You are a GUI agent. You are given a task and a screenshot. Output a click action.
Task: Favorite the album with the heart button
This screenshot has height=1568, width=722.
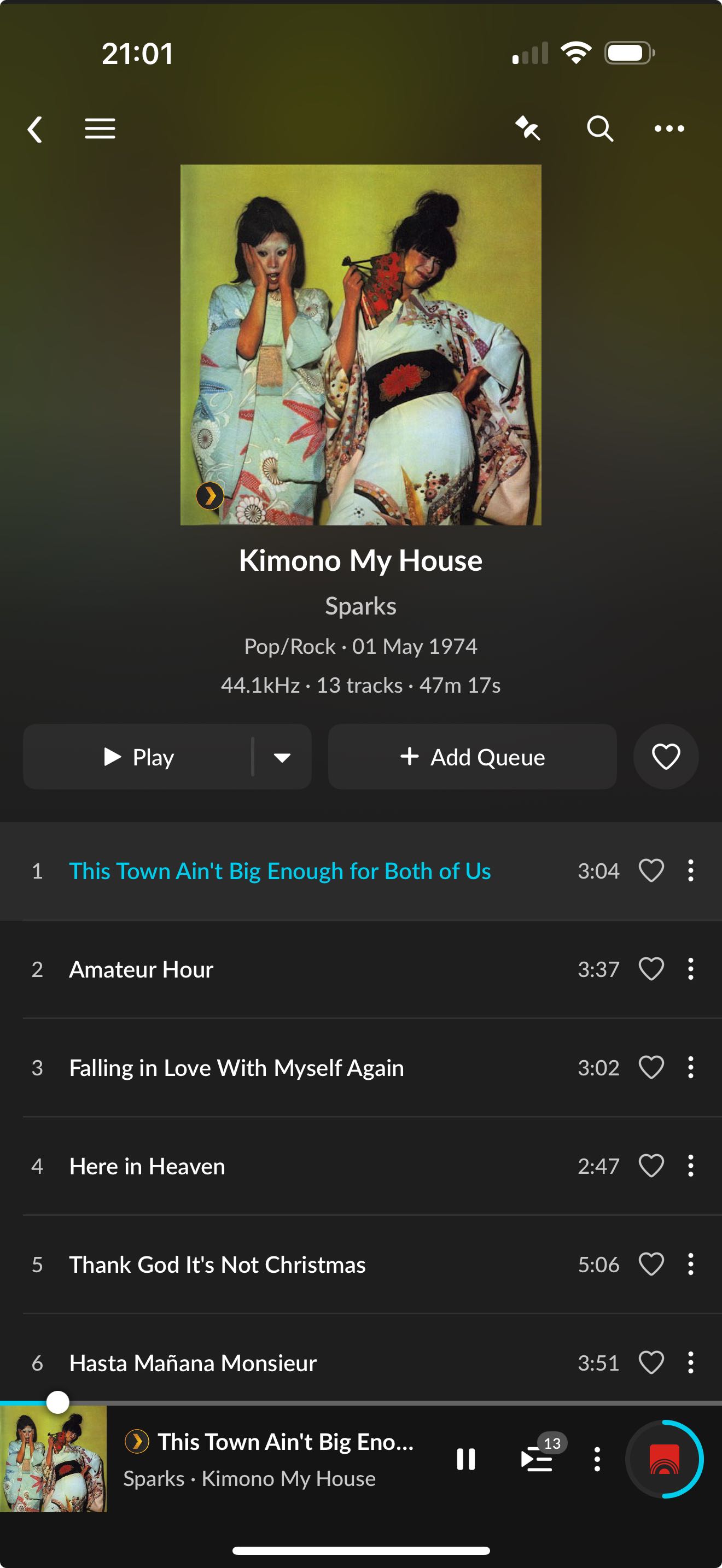(x=665, y=757)
